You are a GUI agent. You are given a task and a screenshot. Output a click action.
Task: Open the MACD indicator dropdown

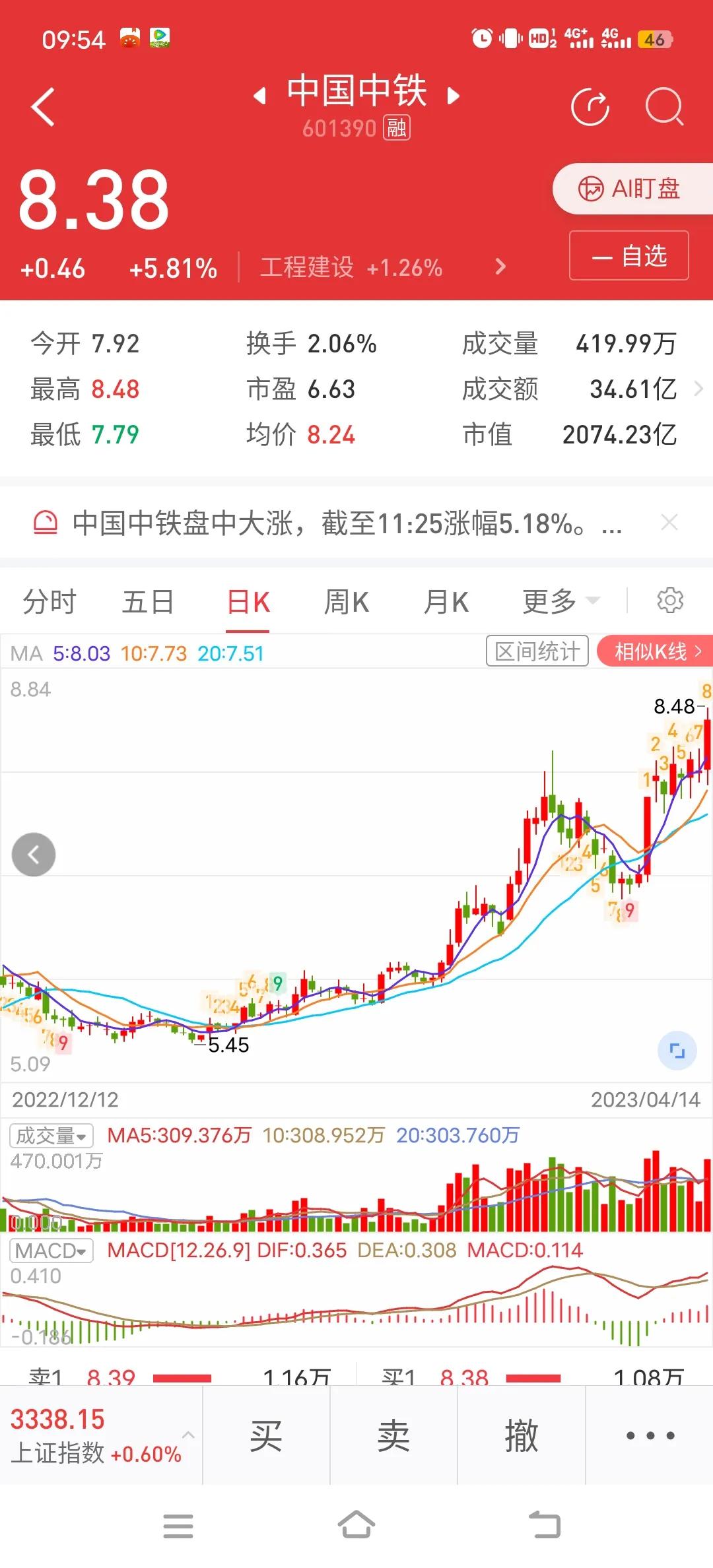pyautogui.click(x=51, y=1251)
